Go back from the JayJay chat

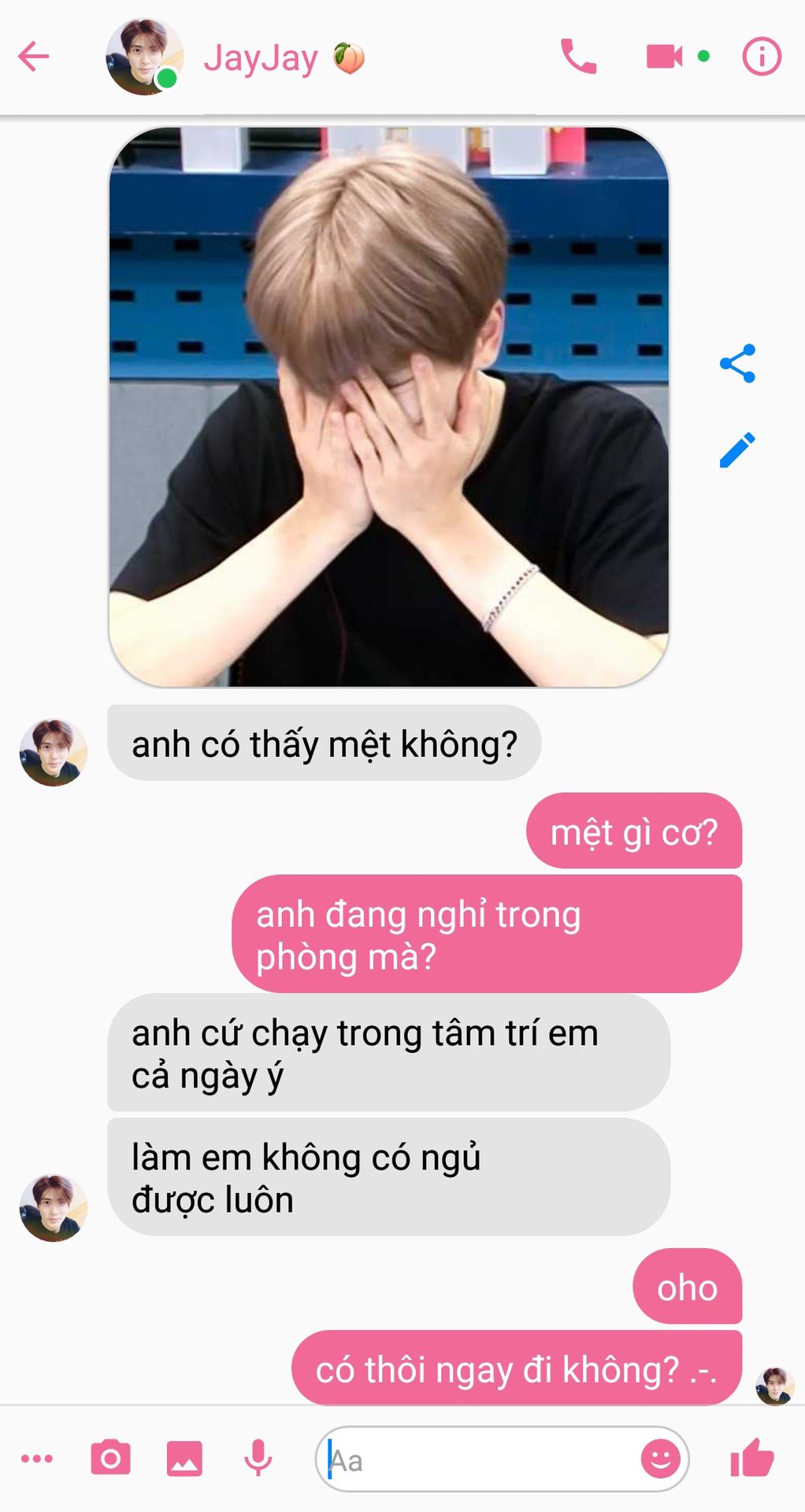[34, 57]
